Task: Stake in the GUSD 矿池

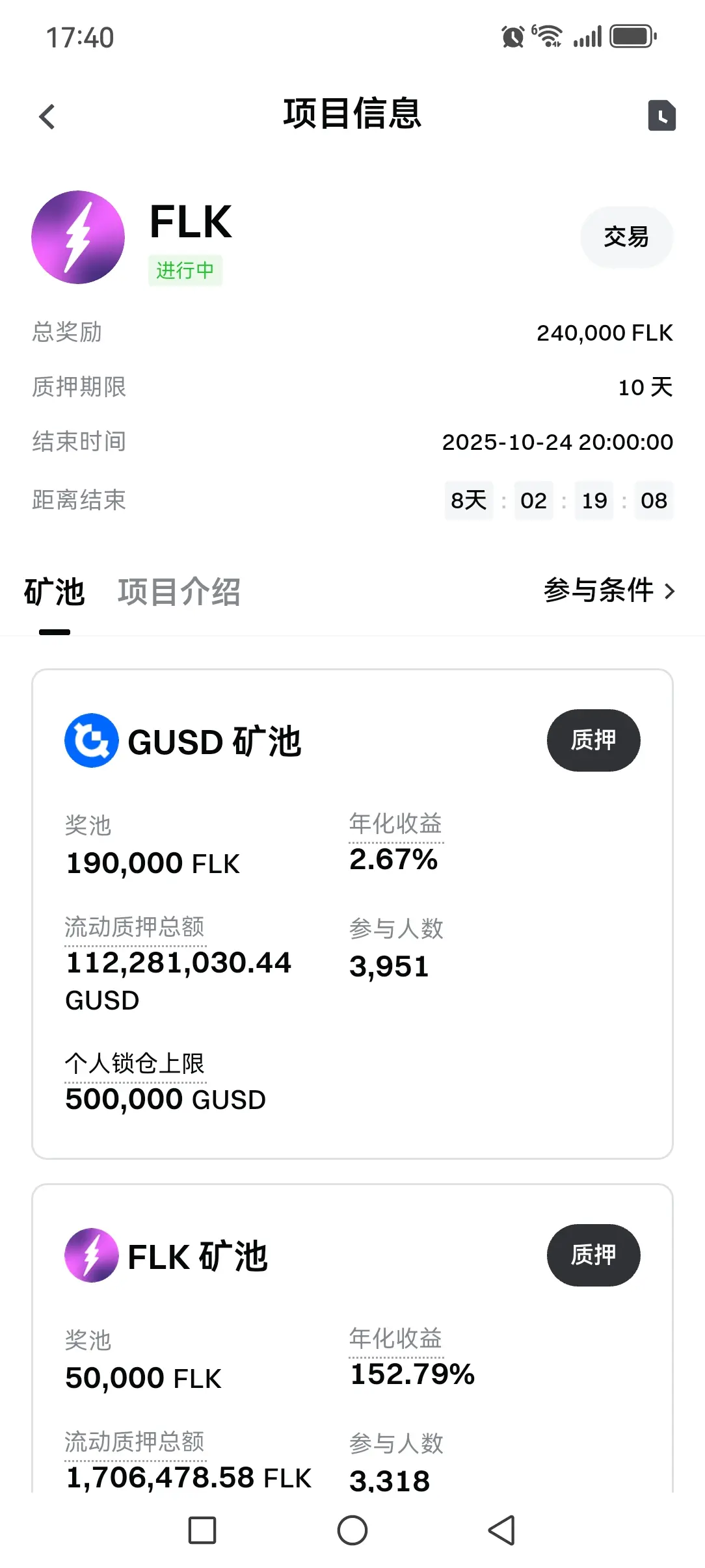Action: click(x=593, y=740)
